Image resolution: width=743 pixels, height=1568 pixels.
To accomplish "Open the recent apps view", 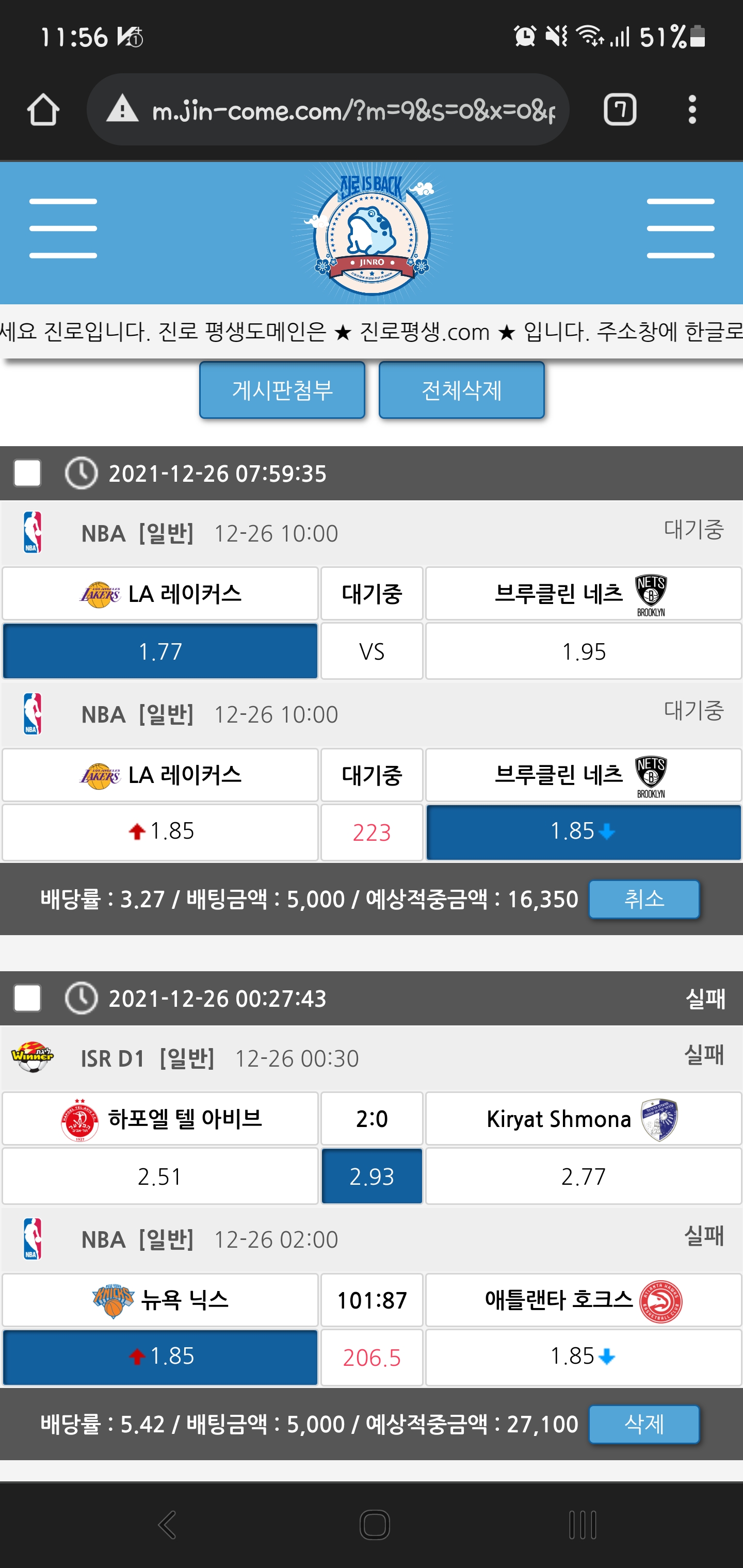I will point(582,1525).
